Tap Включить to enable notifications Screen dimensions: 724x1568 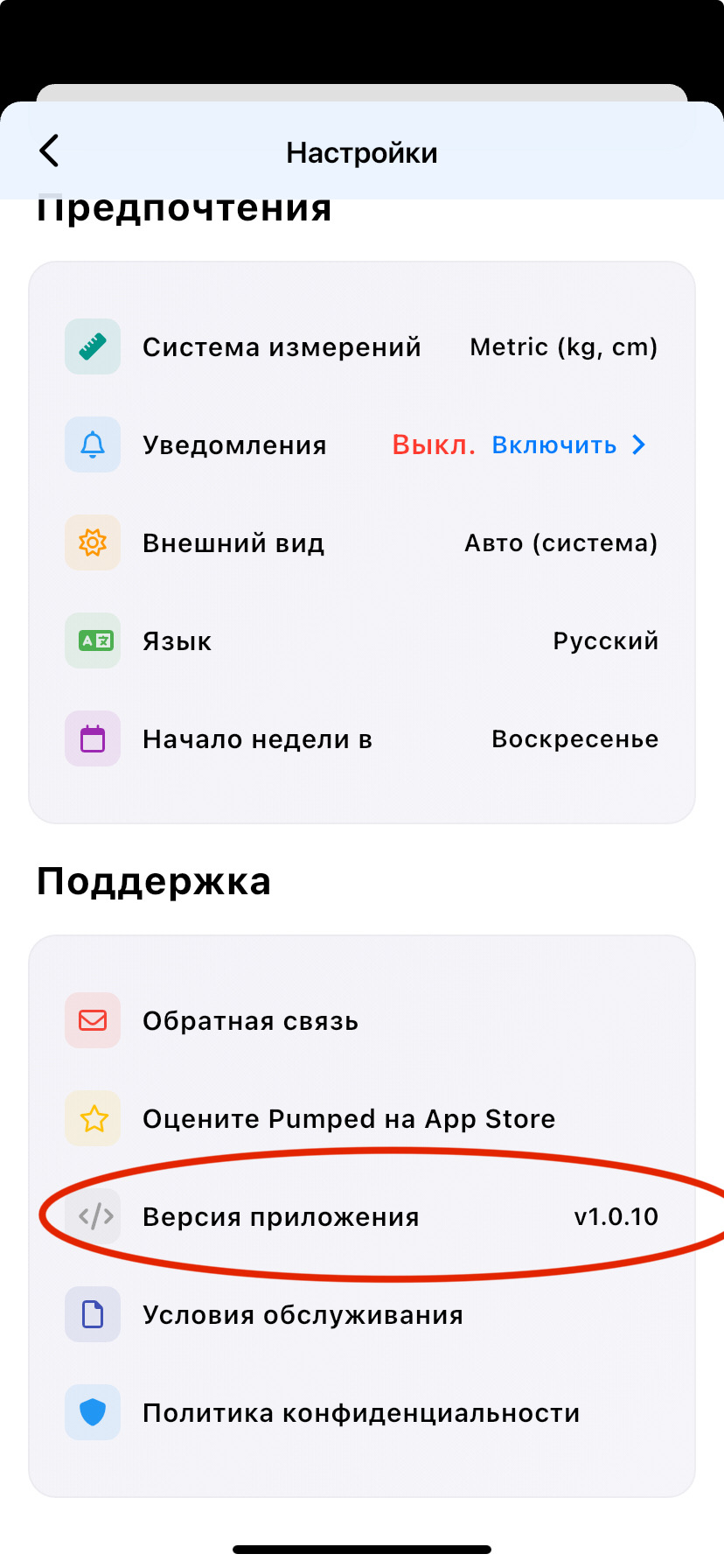568,445
